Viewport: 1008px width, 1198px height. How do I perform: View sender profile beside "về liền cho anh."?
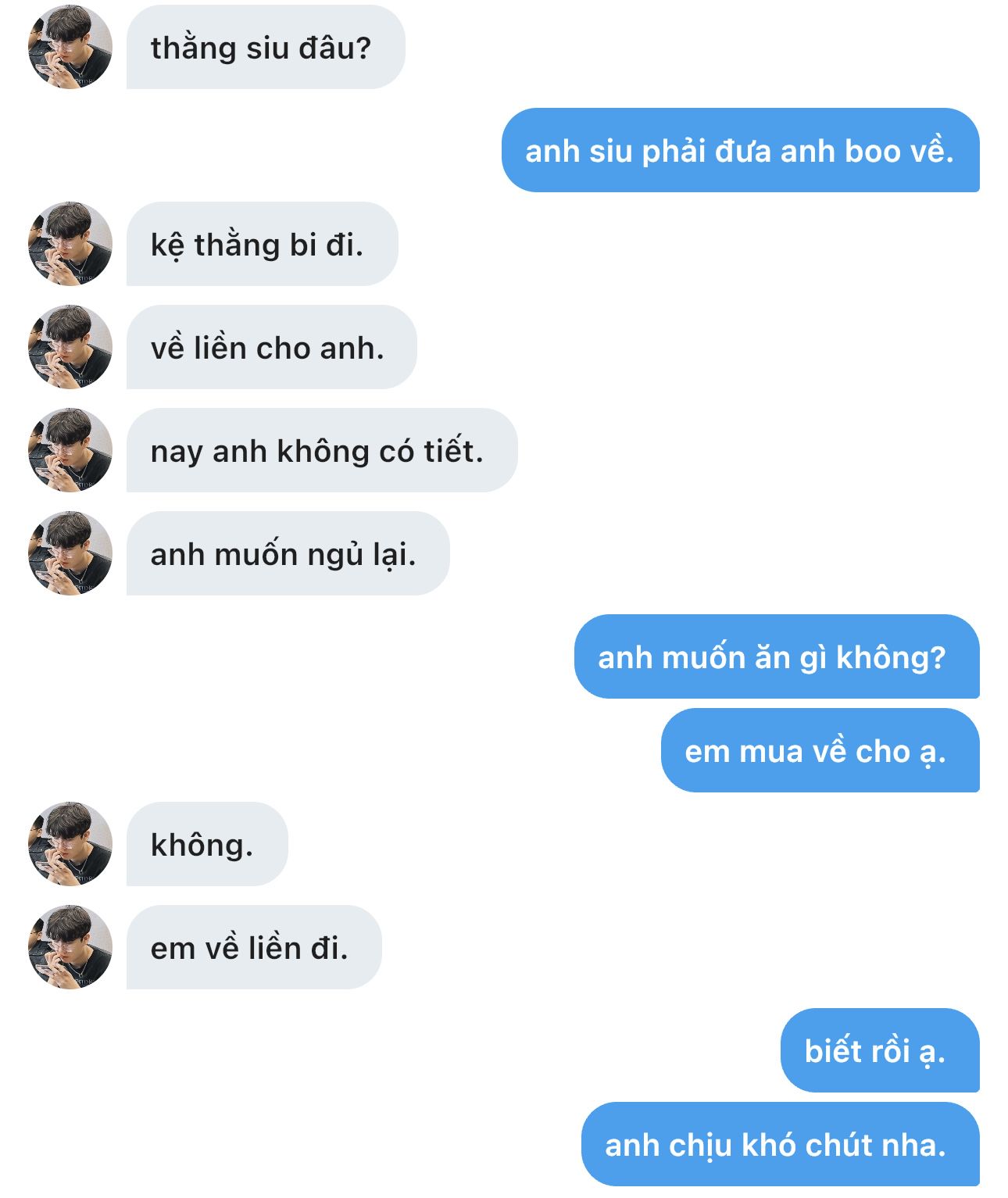click(70, 347)
